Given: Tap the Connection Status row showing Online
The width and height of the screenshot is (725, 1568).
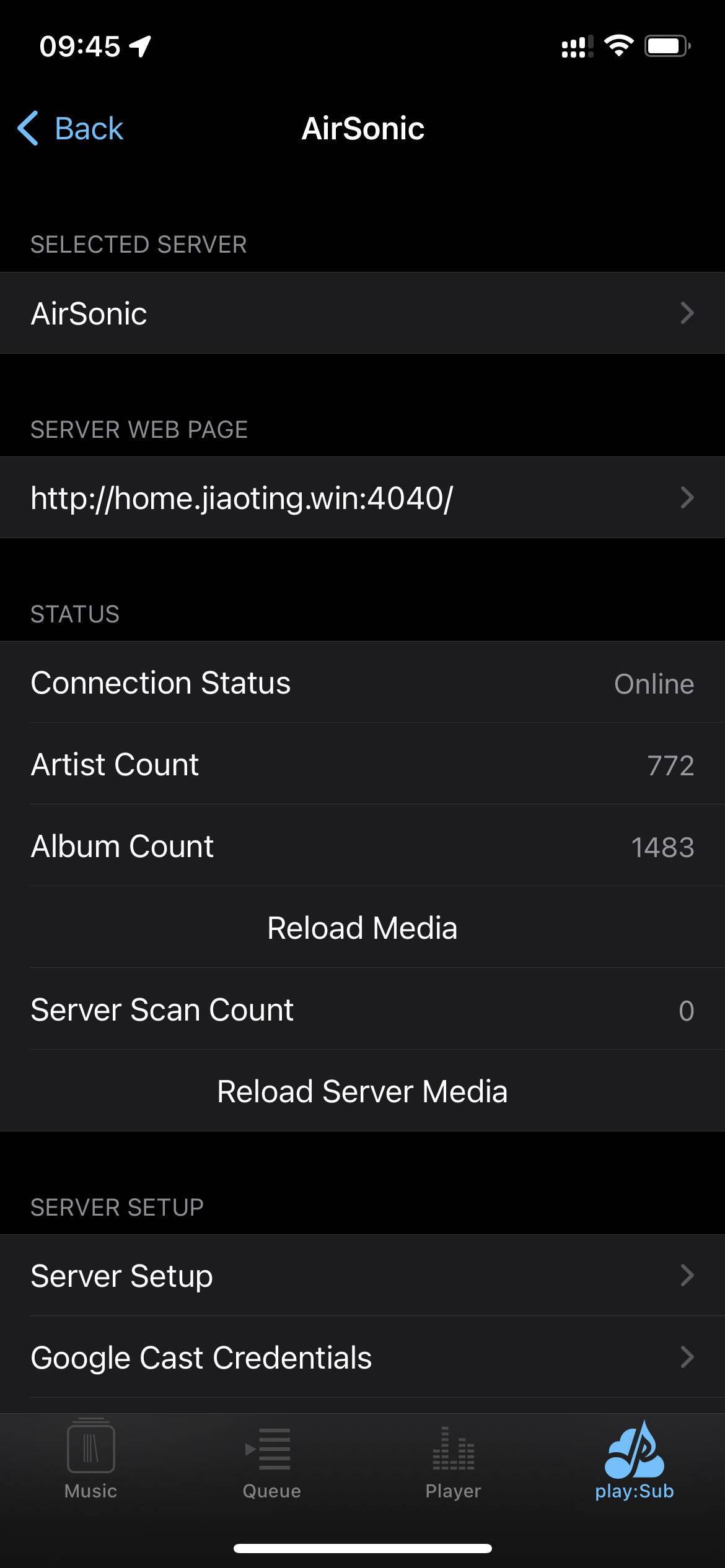Looking at the screenshot, I should click(x=362, y=683).
